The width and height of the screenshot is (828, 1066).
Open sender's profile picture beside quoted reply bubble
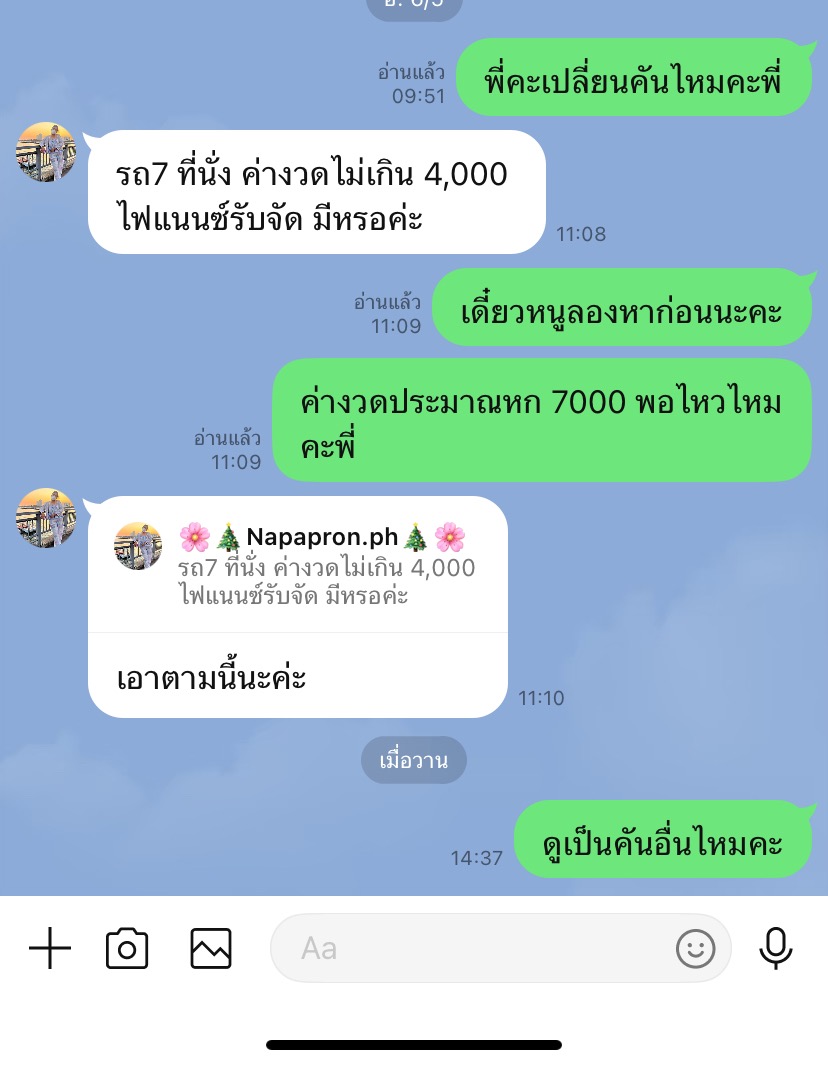[x=46, y=518]
